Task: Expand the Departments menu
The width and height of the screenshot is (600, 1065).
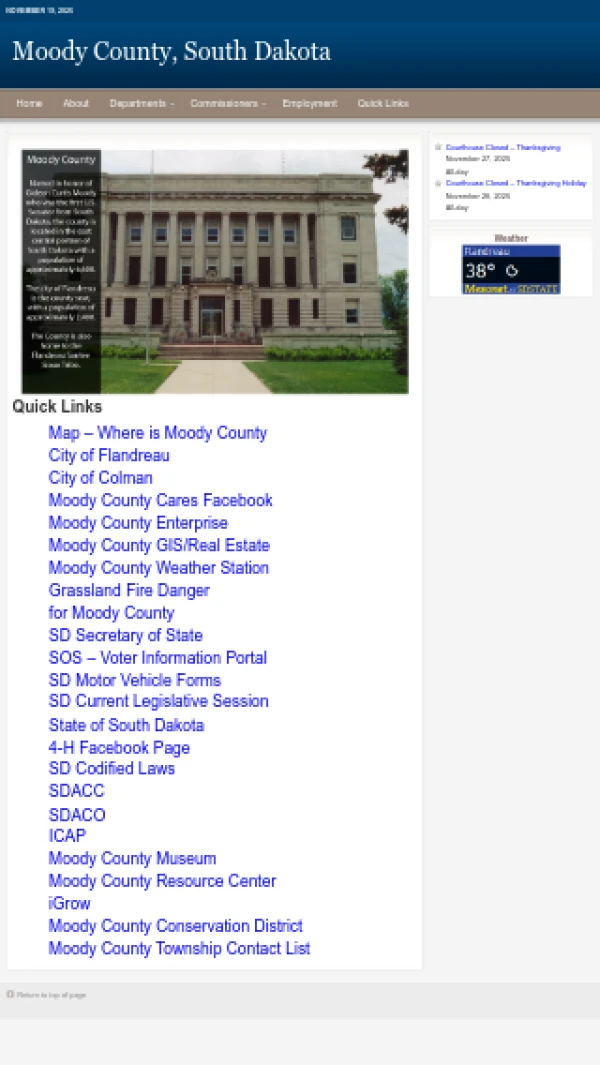Action: pos(141,104)
